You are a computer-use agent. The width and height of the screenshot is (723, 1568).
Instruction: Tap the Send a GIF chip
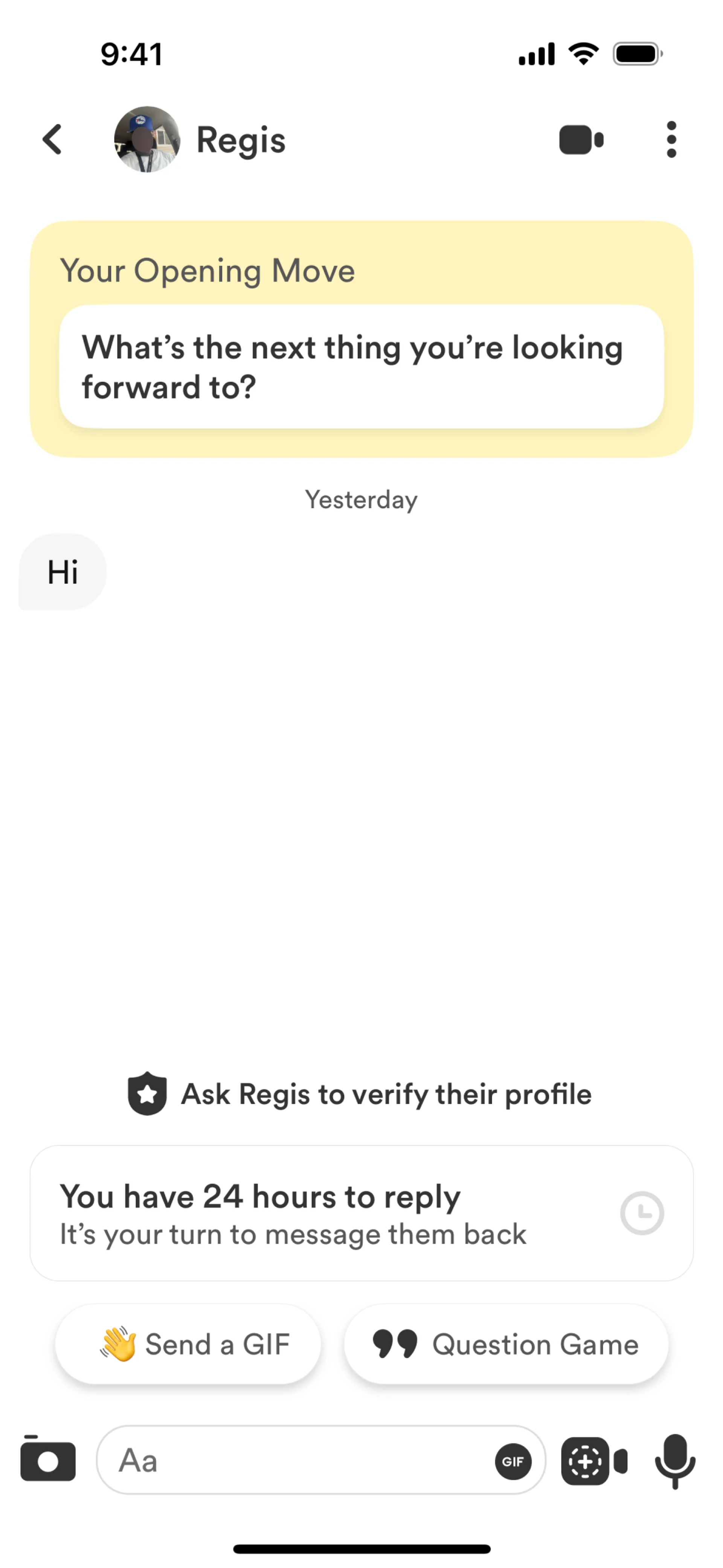coord(188,1344)
